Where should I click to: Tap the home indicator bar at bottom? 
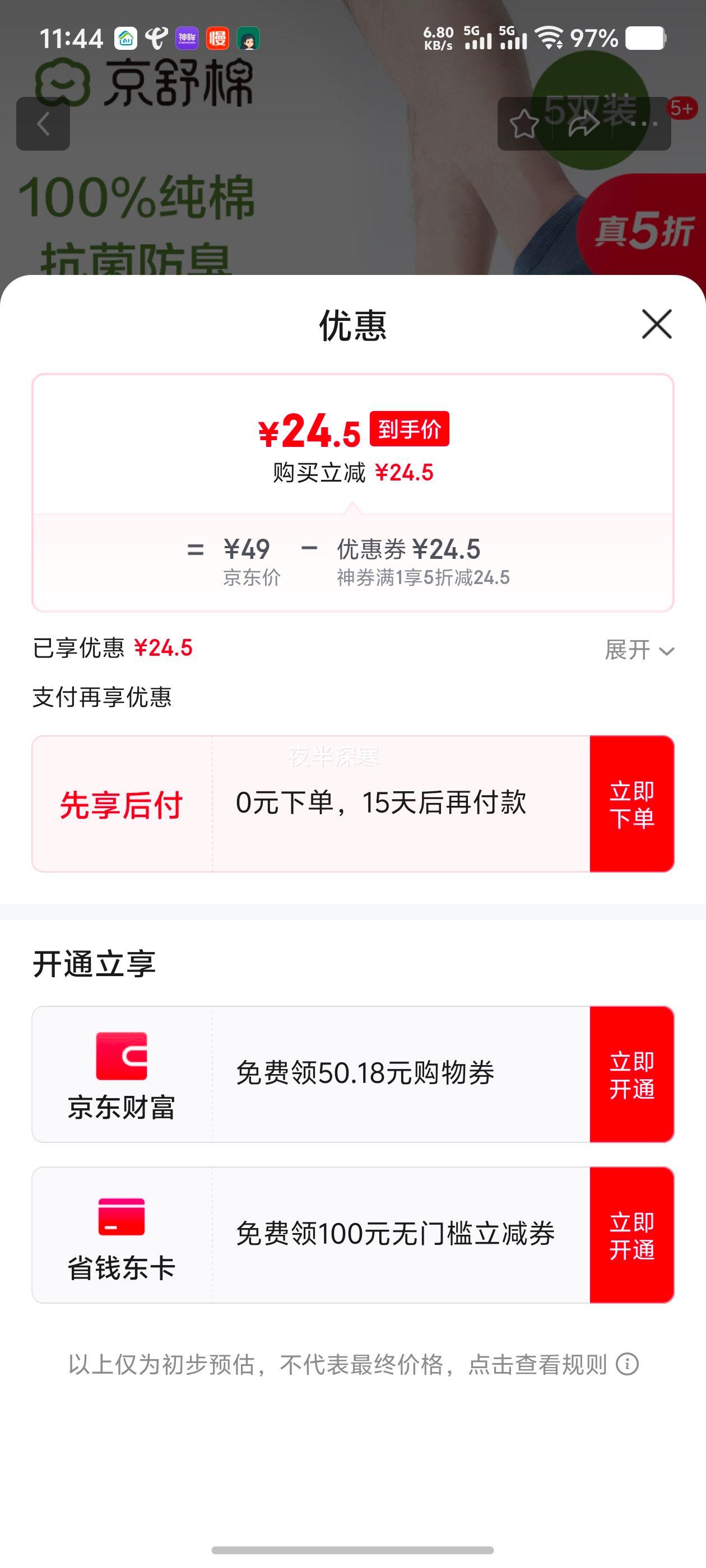point(352,1548)
